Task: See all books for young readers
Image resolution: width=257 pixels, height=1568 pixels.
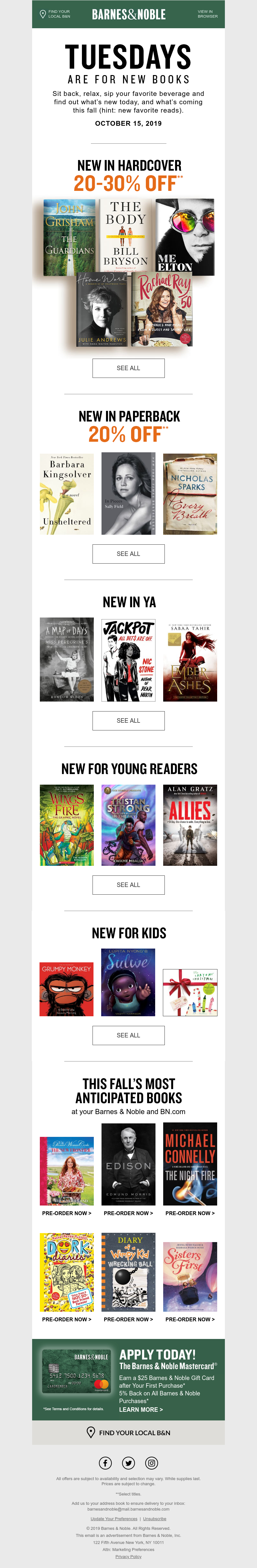Action: pyautogui.click(x=128, y=885)
